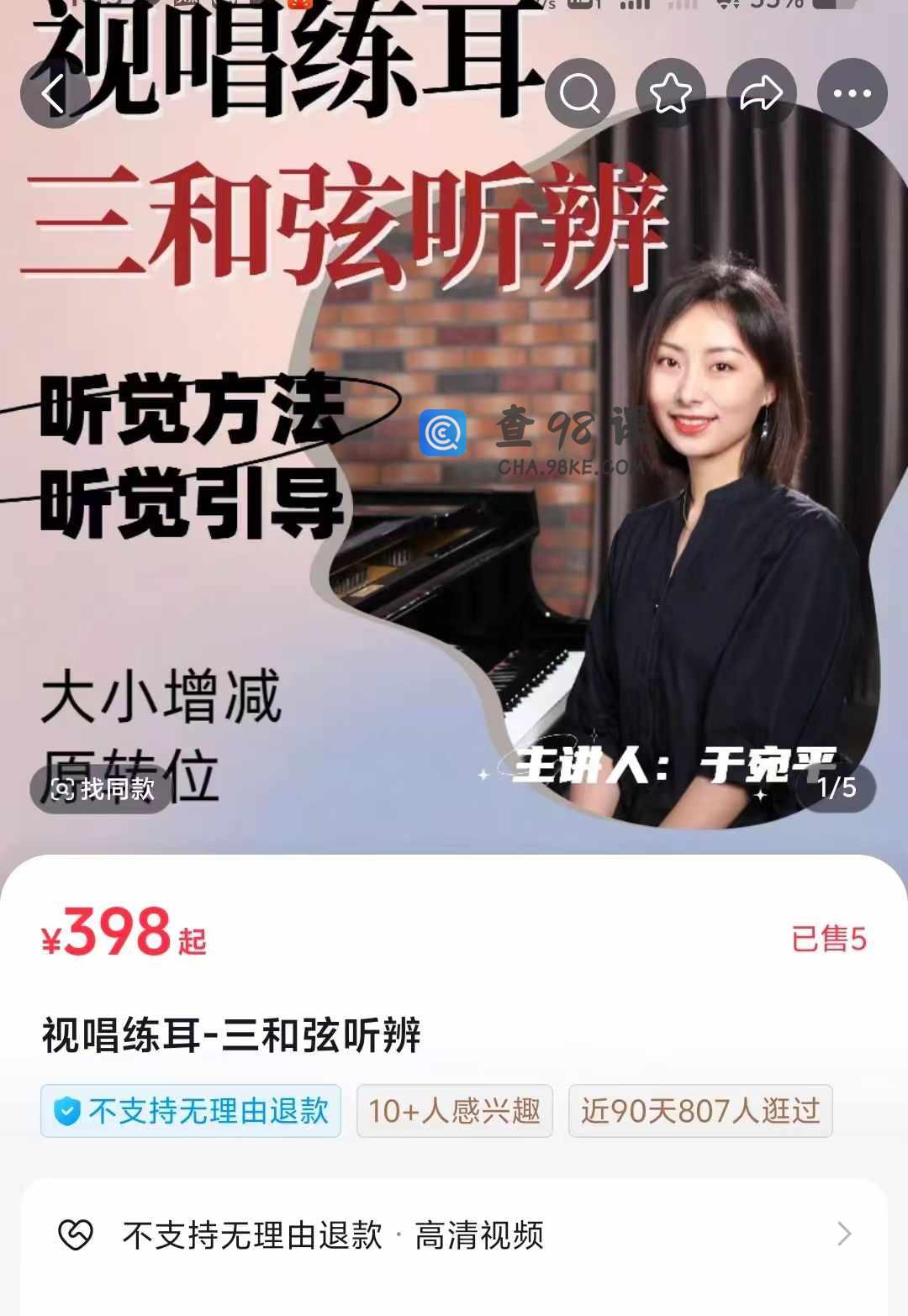Open search with the magnifier icon
This screenshot has width=908, height=1316.
(x=580, y=93)
